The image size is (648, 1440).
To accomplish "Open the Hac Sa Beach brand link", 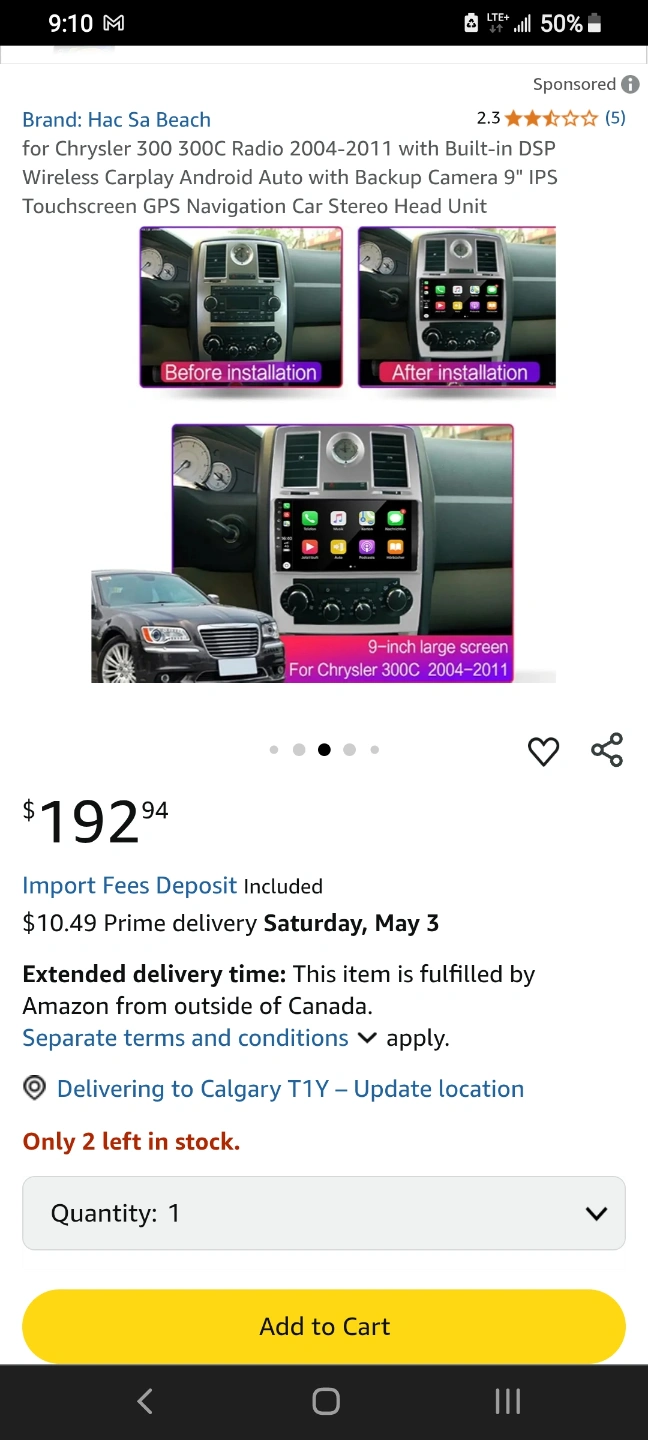I will point(117,120).
